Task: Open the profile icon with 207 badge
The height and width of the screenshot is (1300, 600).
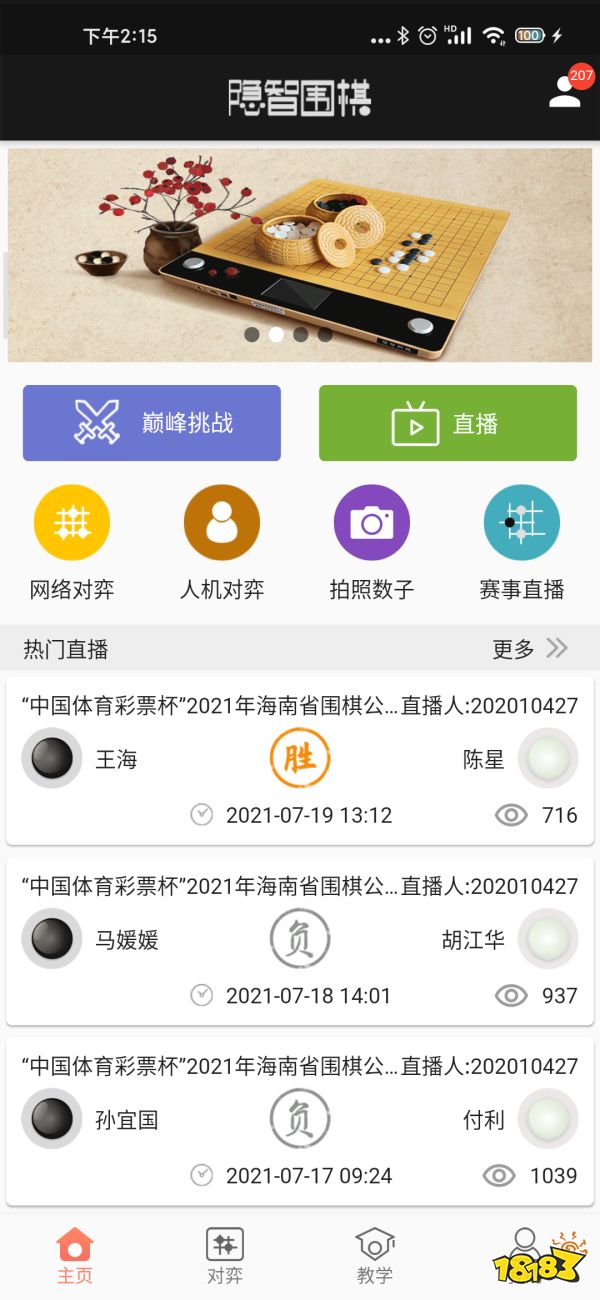Action: (566, 92)
